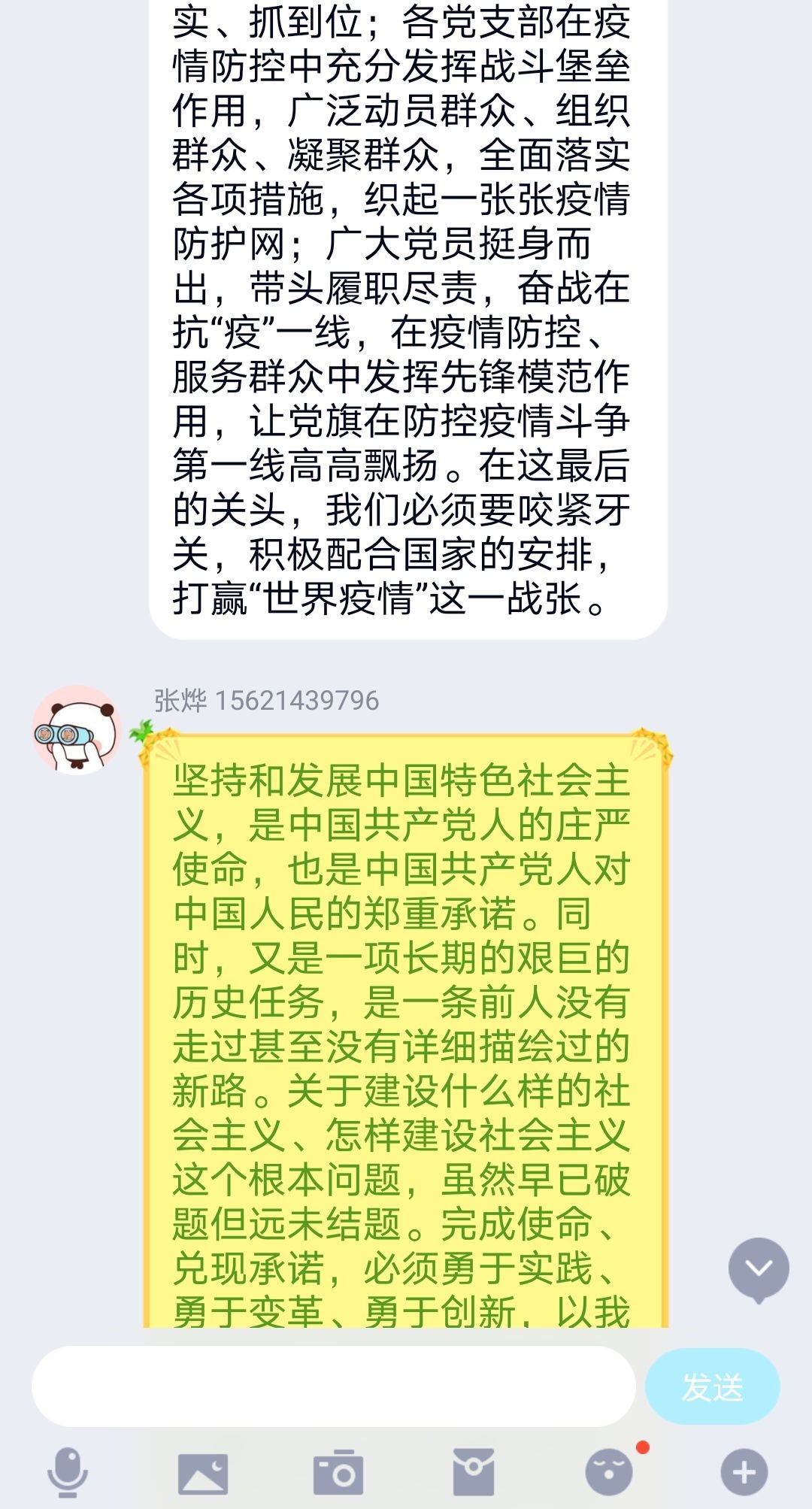Open the image gallery picker

pyautogui.click(x=202, y=1472)
